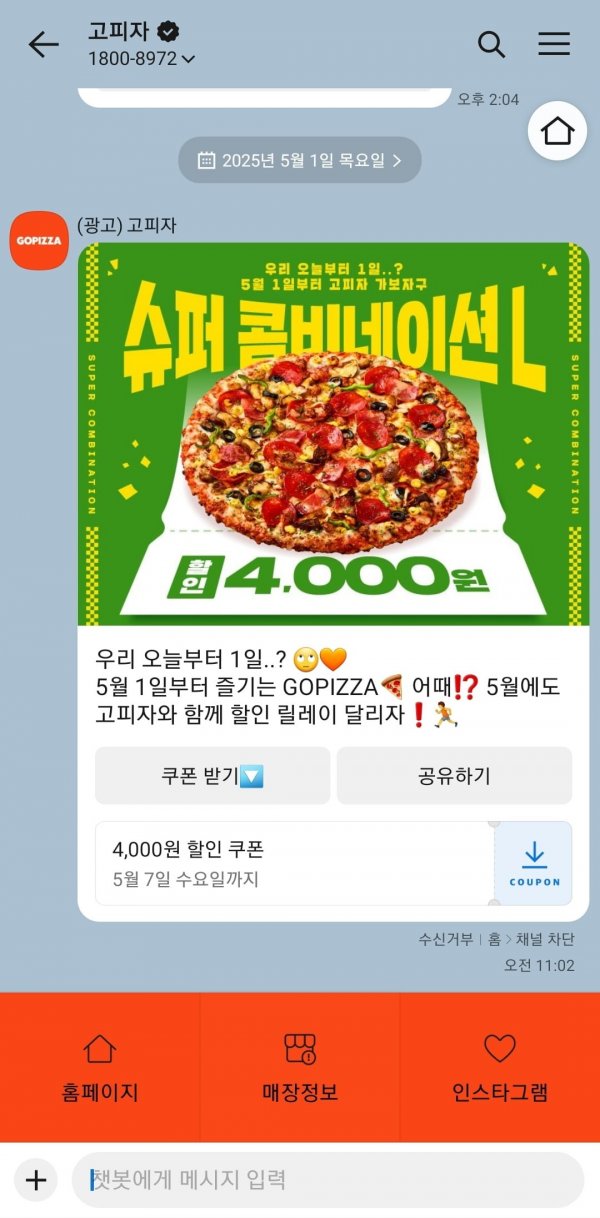The image size is (600, 1218).
Task: Tap the 수신거부 link
Action: point(446,940)
